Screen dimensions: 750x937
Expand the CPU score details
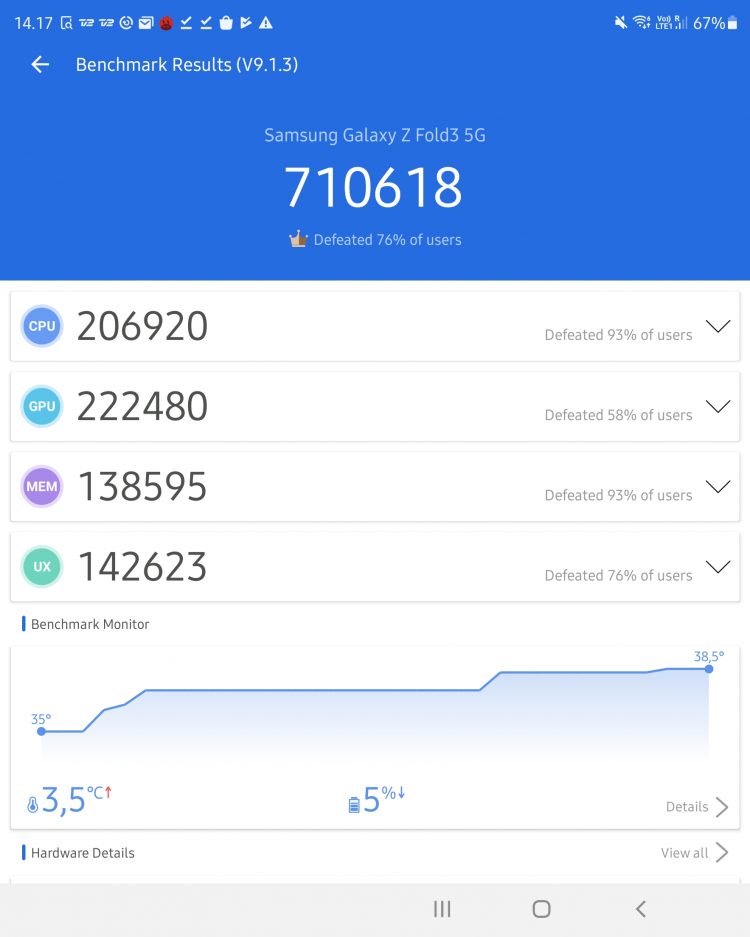coord(717,326)
